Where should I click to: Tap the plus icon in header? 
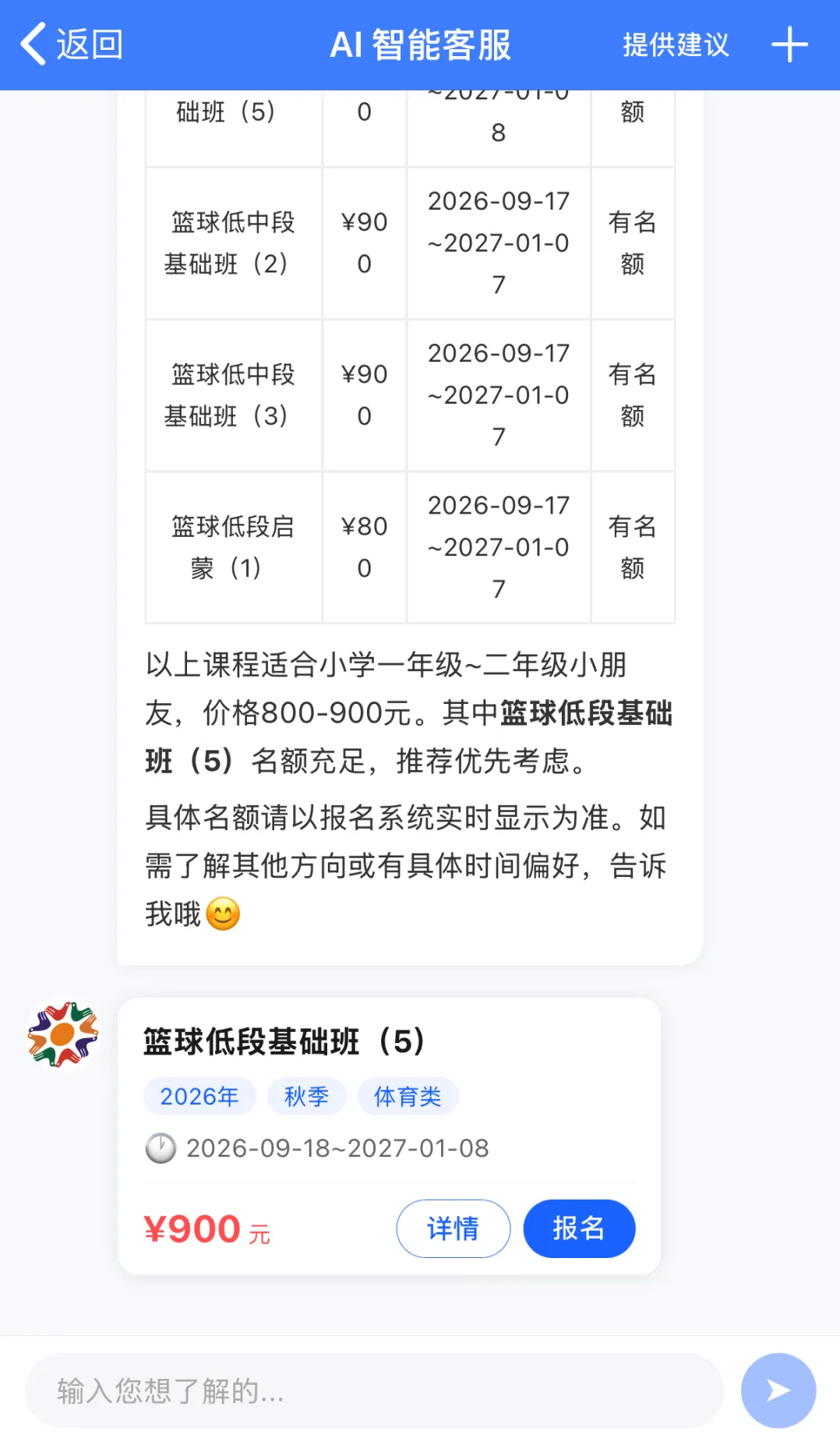789,44
